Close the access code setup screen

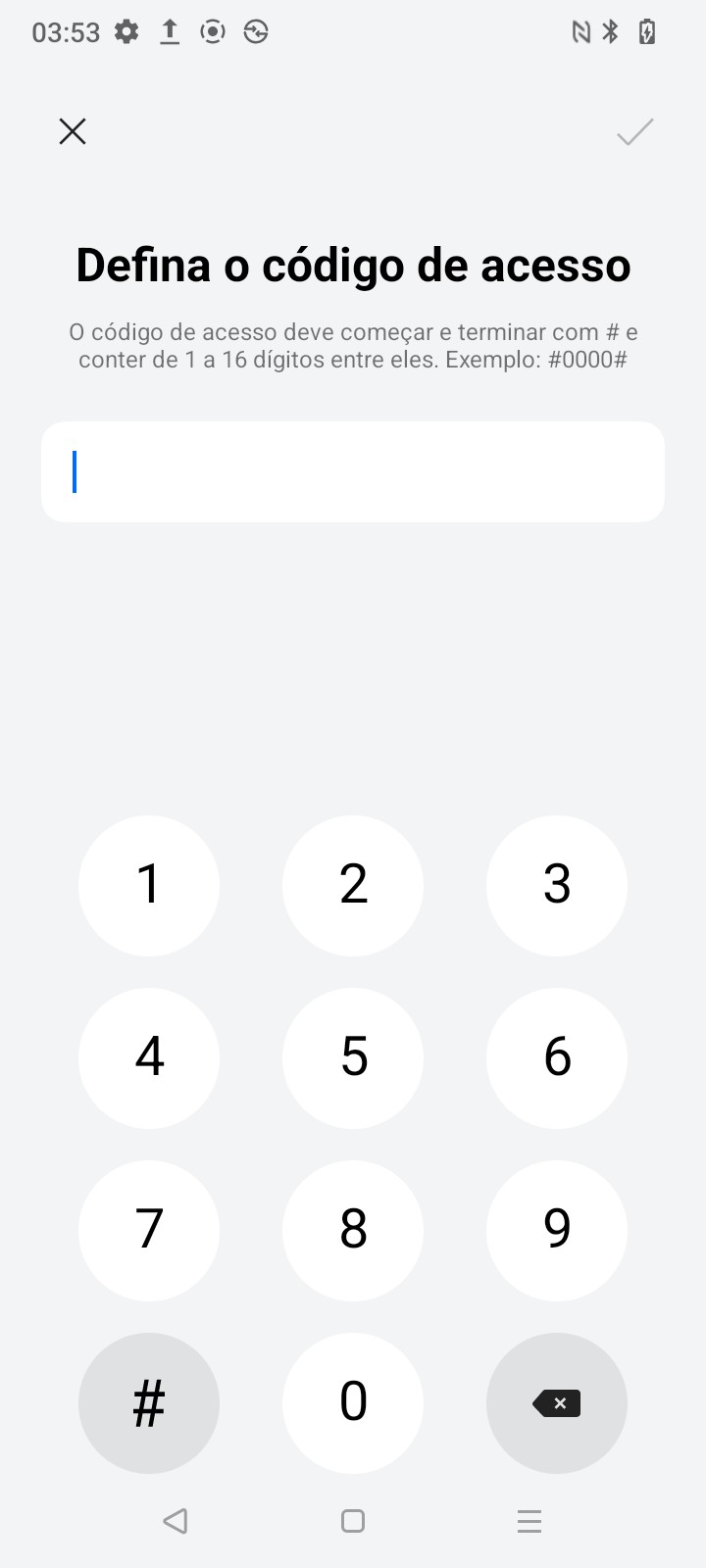[x=73, y=131]
